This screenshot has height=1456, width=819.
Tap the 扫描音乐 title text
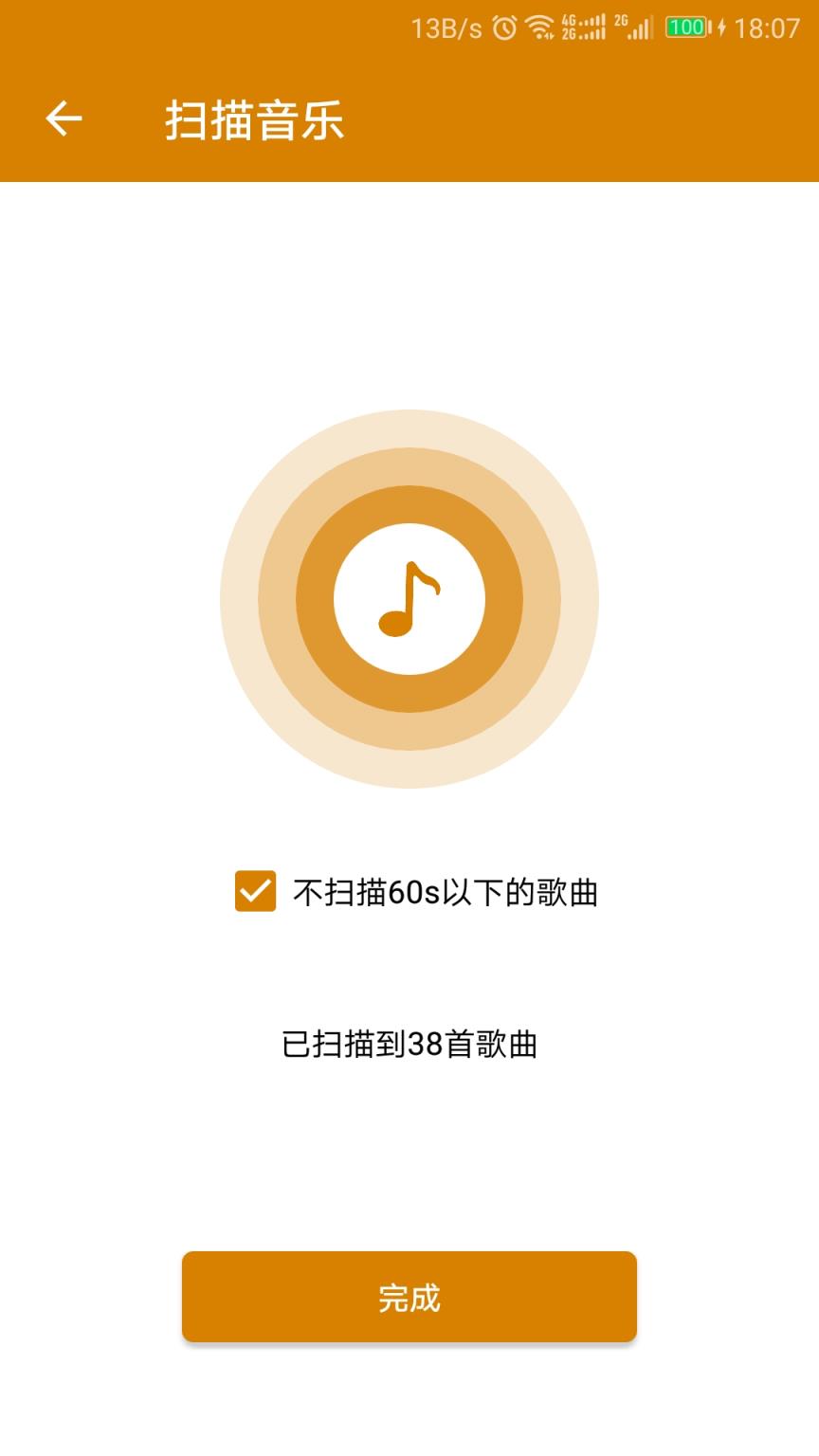[254, 120]
